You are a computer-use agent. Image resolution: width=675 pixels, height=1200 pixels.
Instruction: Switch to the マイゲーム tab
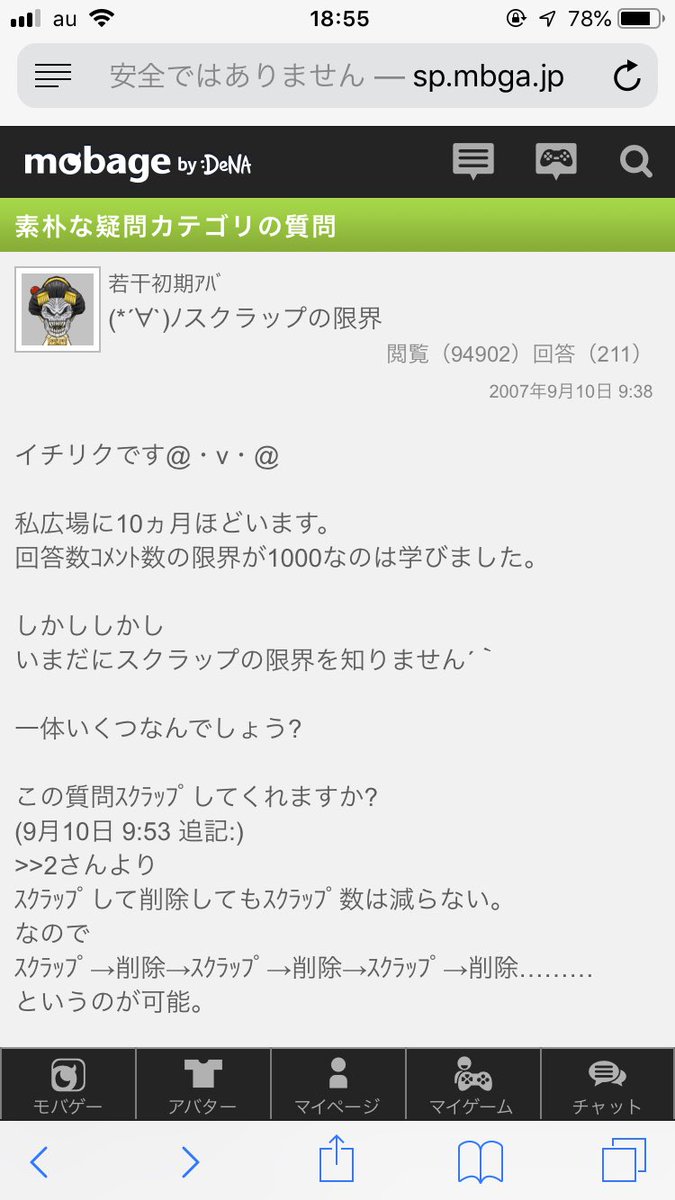pos(472,1085)
